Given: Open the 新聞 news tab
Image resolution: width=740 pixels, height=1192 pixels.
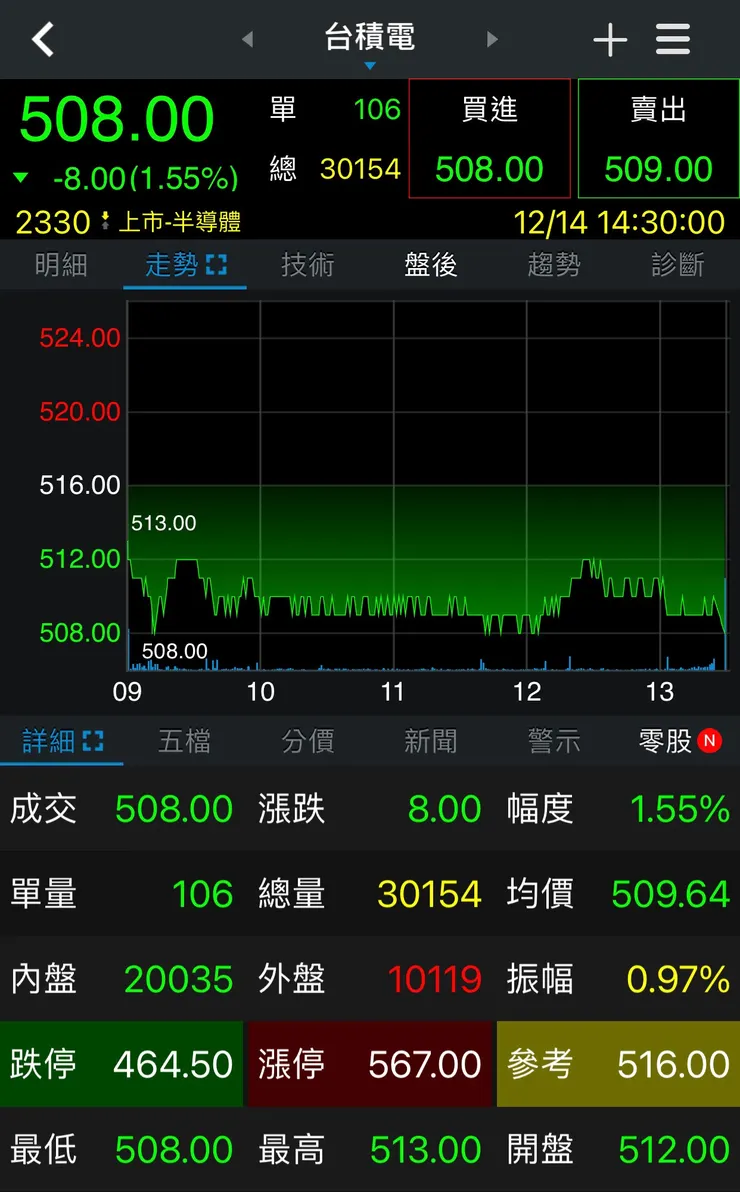Looking at the screenshot, I should pos(430,740).
